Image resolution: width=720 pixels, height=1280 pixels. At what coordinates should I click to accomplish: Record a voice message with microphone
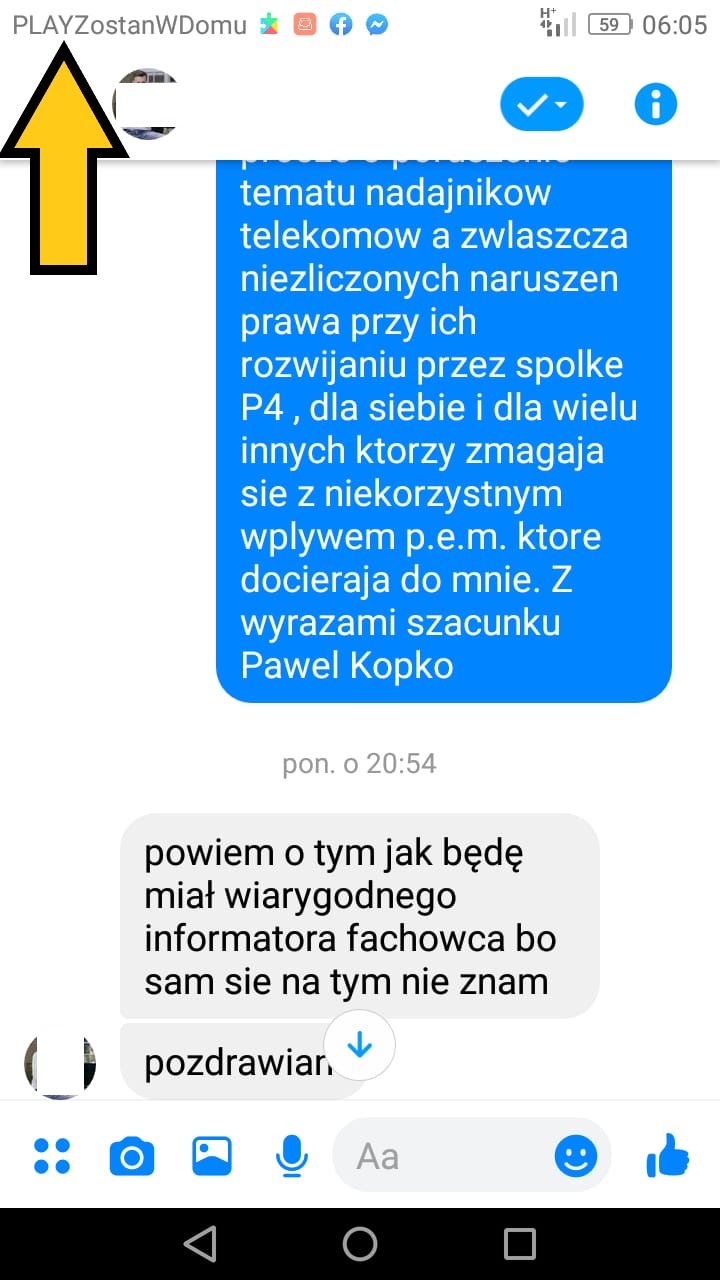click(x=291, y=1157)
